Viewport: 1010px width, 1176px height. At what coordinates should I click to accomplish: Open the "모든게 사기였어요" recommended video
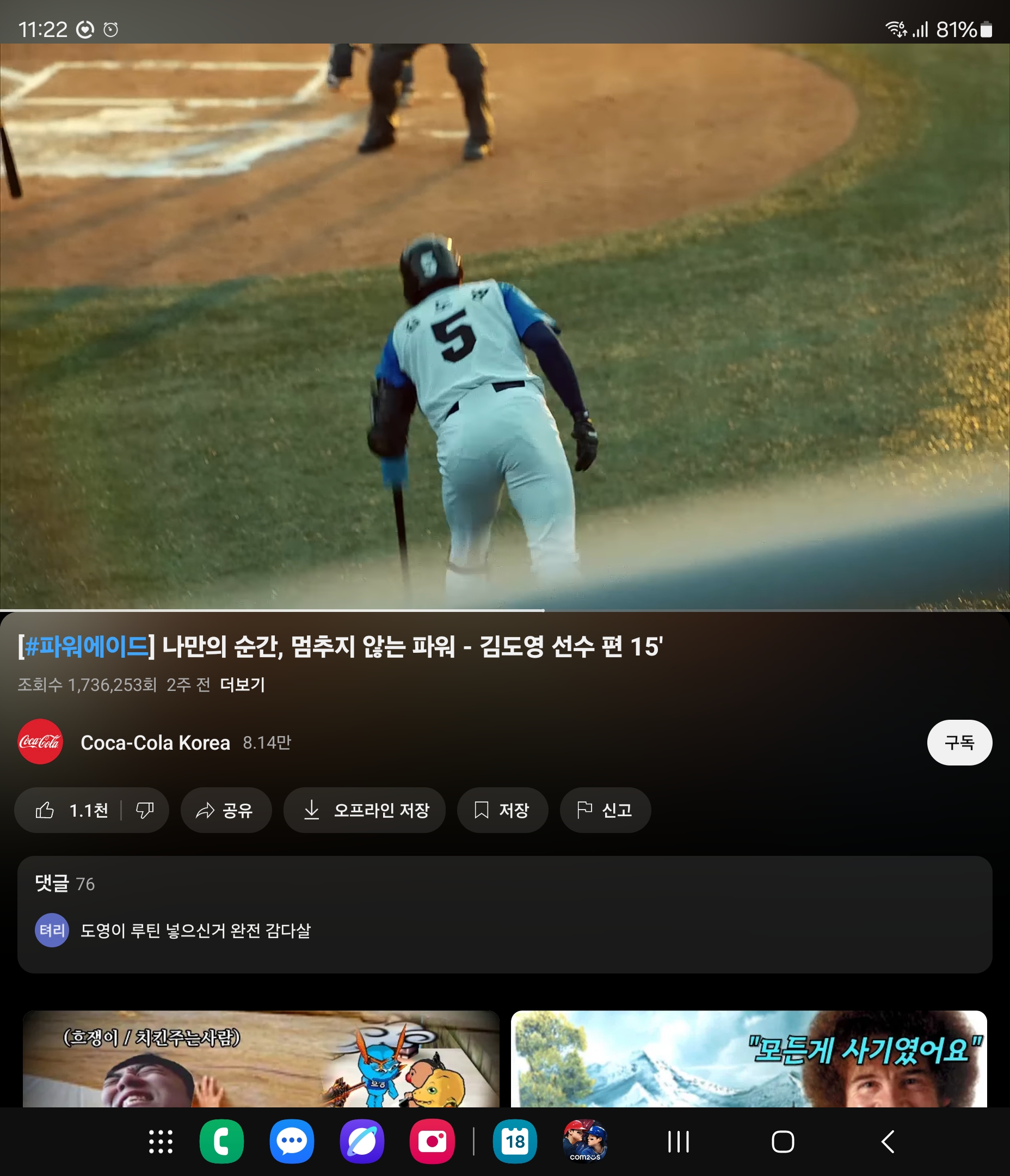click(748, 1058)
